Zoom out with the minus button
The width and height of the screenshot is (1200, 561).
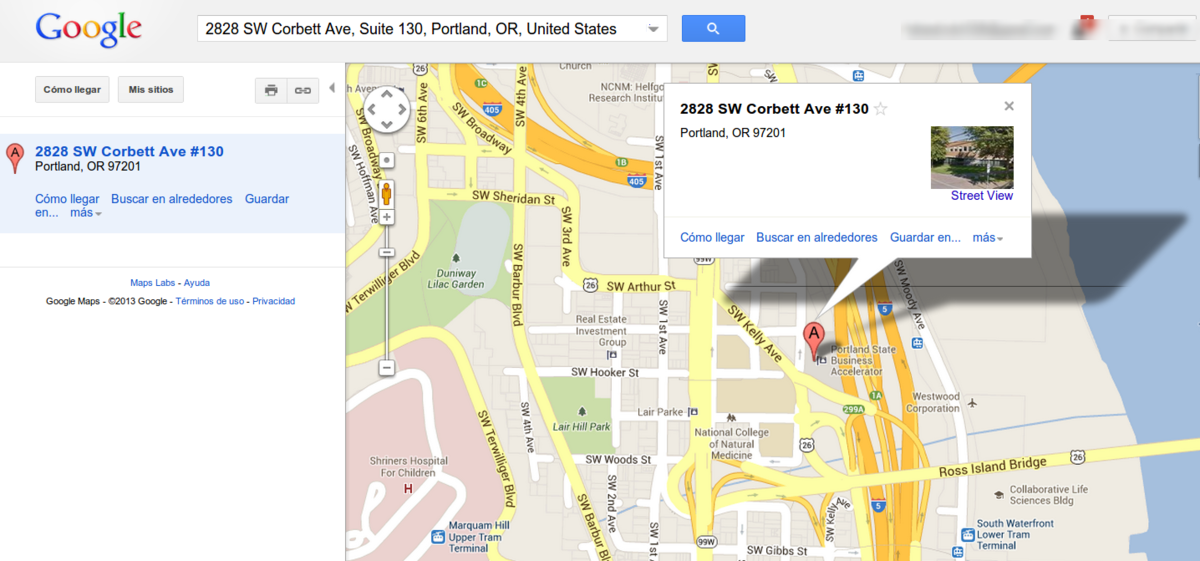click(387, 368)
